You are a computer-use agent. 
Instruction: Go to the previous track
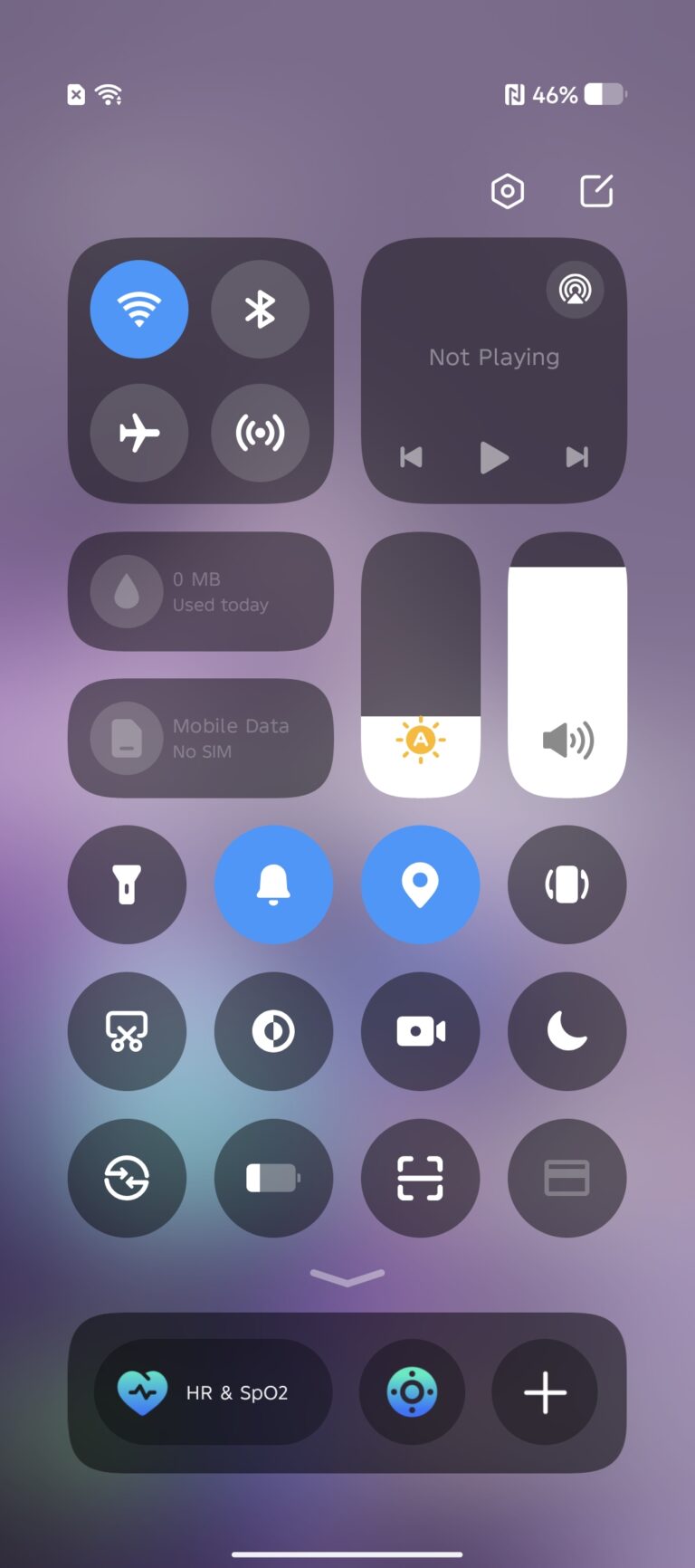(412, 457)
